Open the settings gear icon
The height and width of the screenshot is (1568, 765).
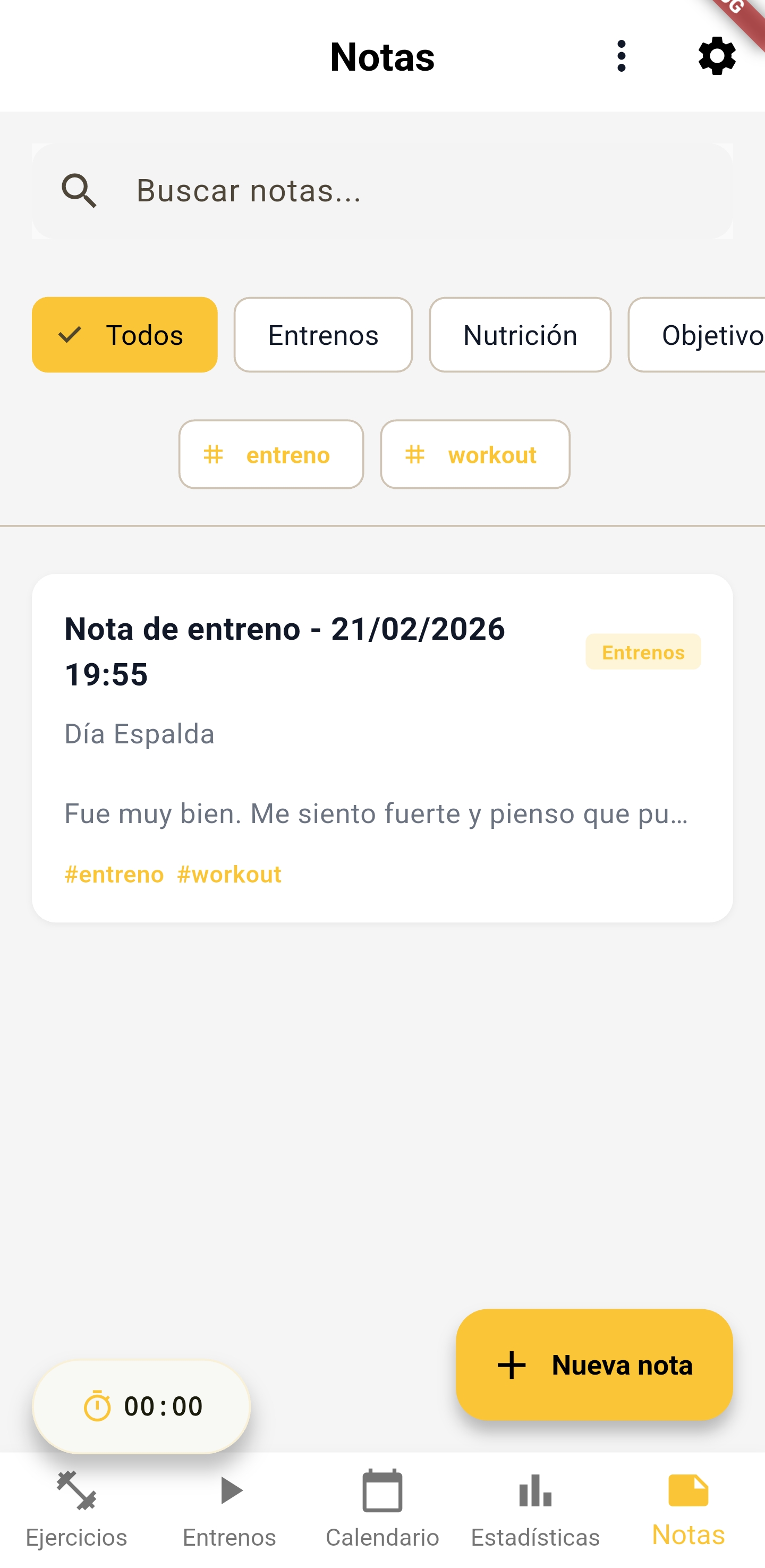[x=716, y=57]
